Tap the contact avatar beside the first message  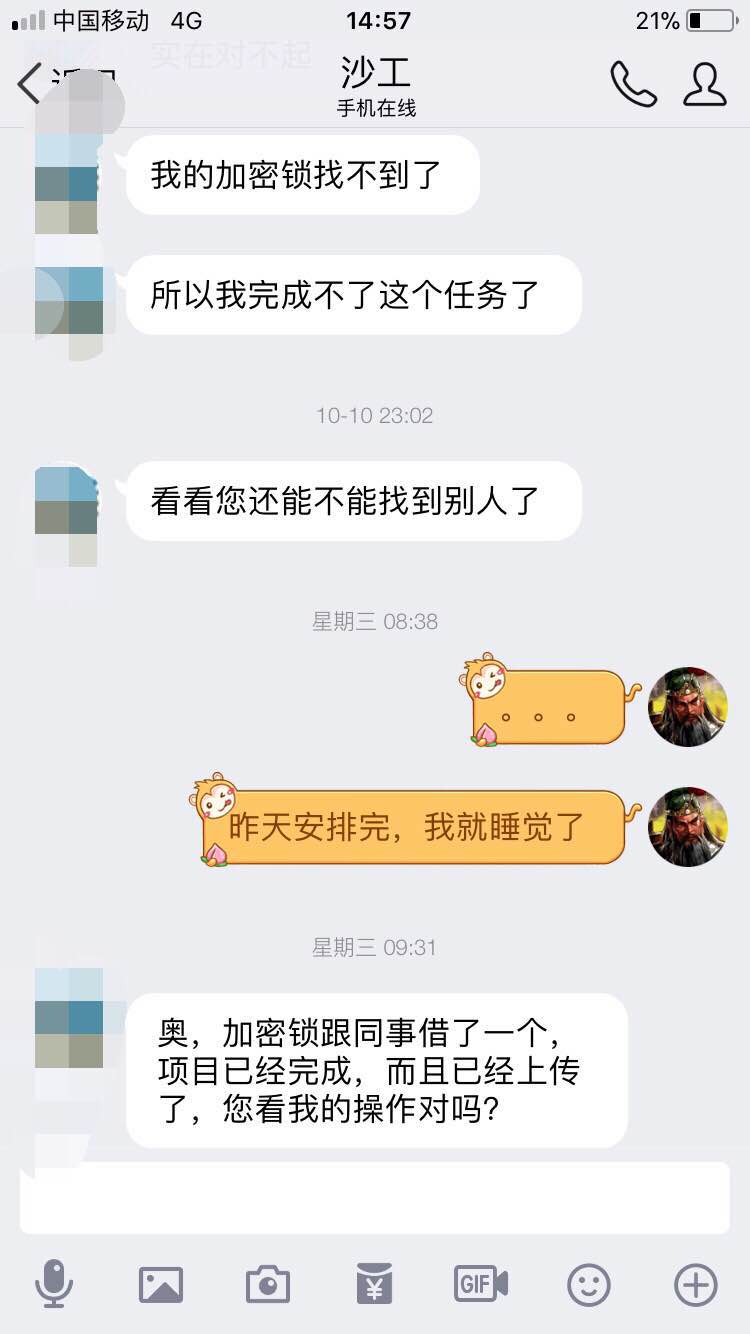[65, 175]
